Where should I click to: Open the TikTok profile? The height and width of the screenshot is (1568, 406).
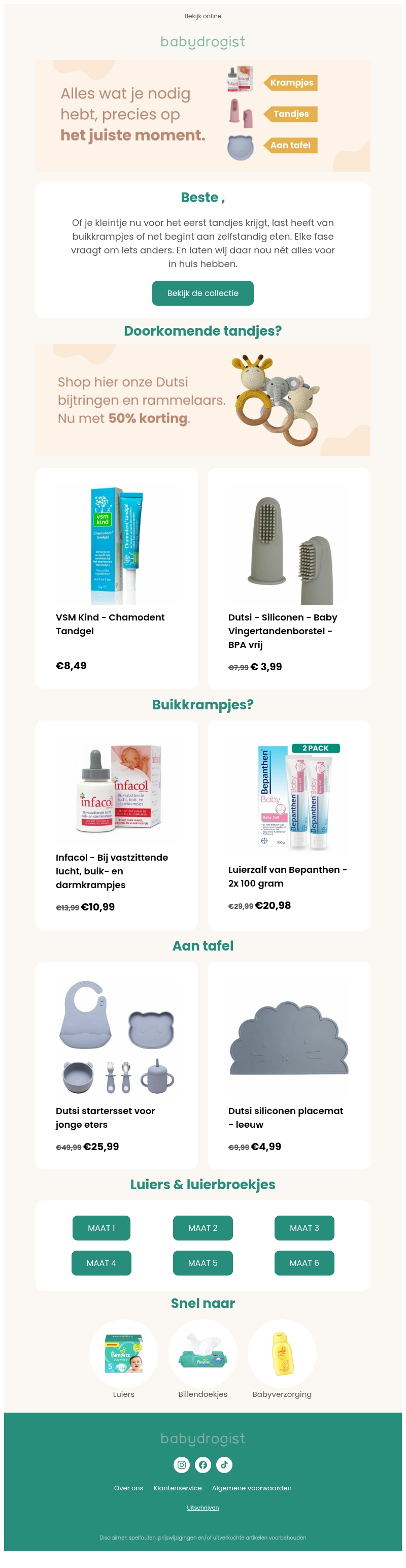coord(224,1464)
